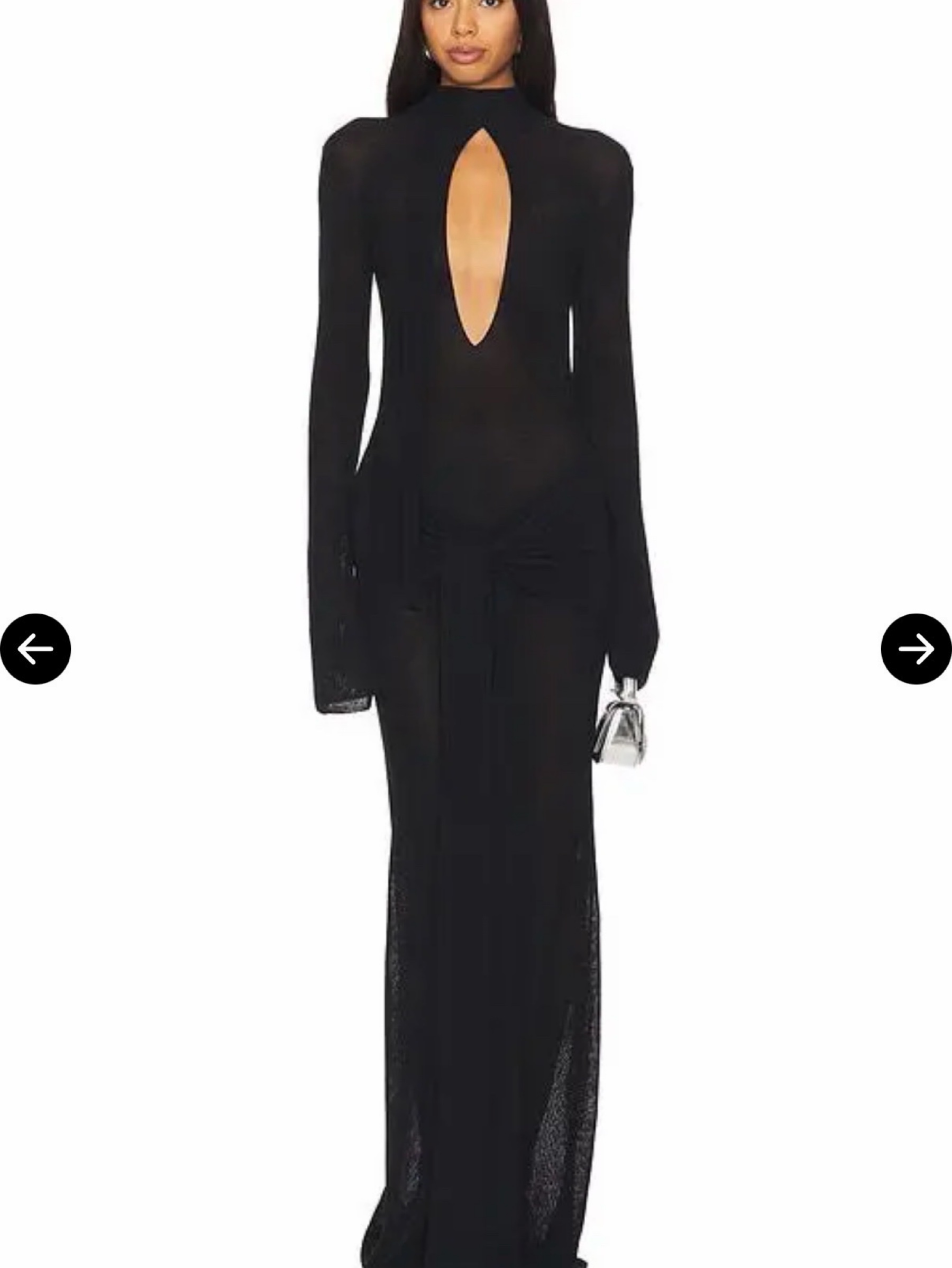Viewport: 952px width, 1268px height.
Task: Go to the previous product image
Action: pos(35,649)
